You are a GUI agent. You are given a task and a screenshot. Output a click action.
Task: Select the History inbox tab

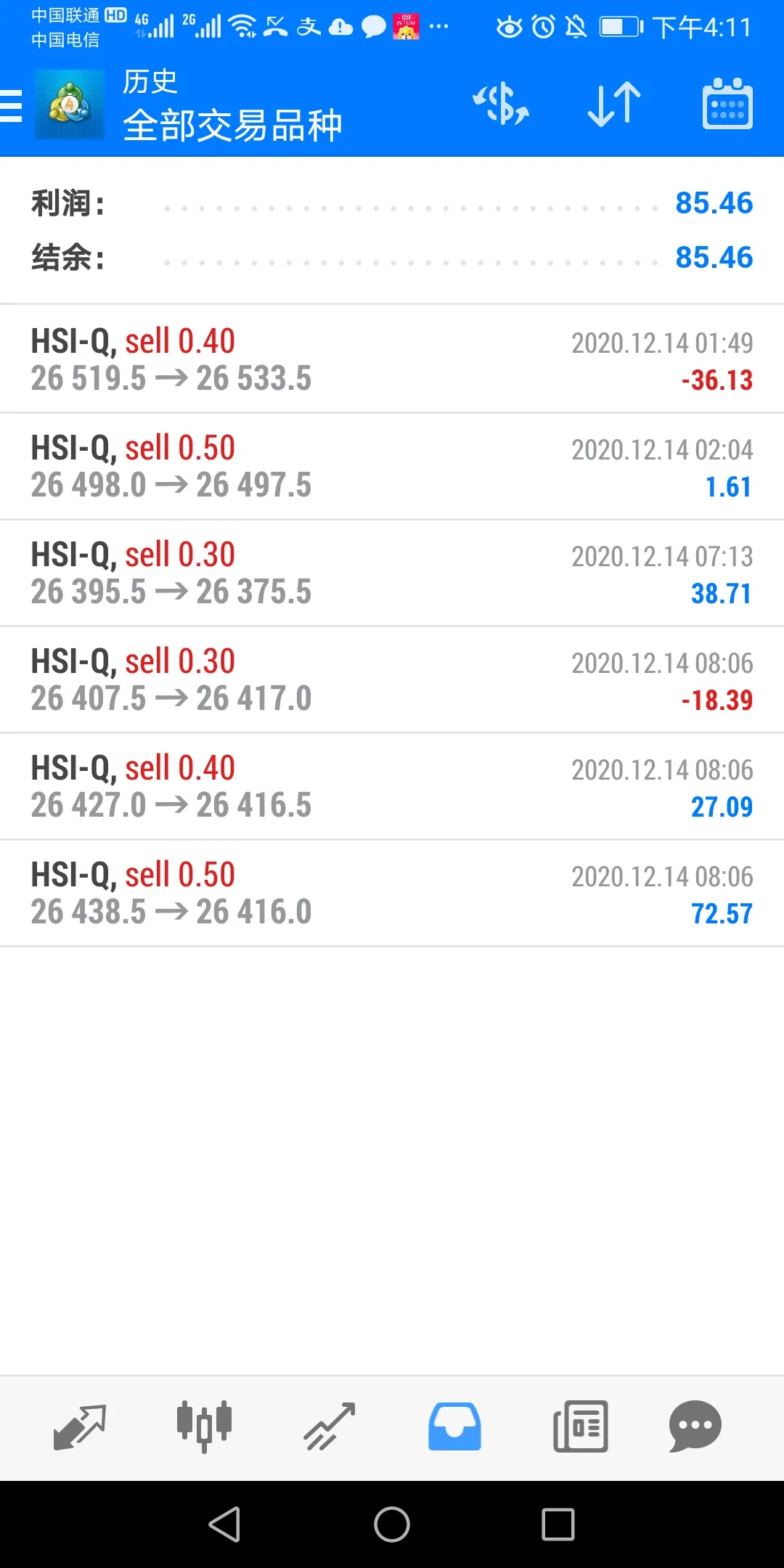[x=454, y=1426]
